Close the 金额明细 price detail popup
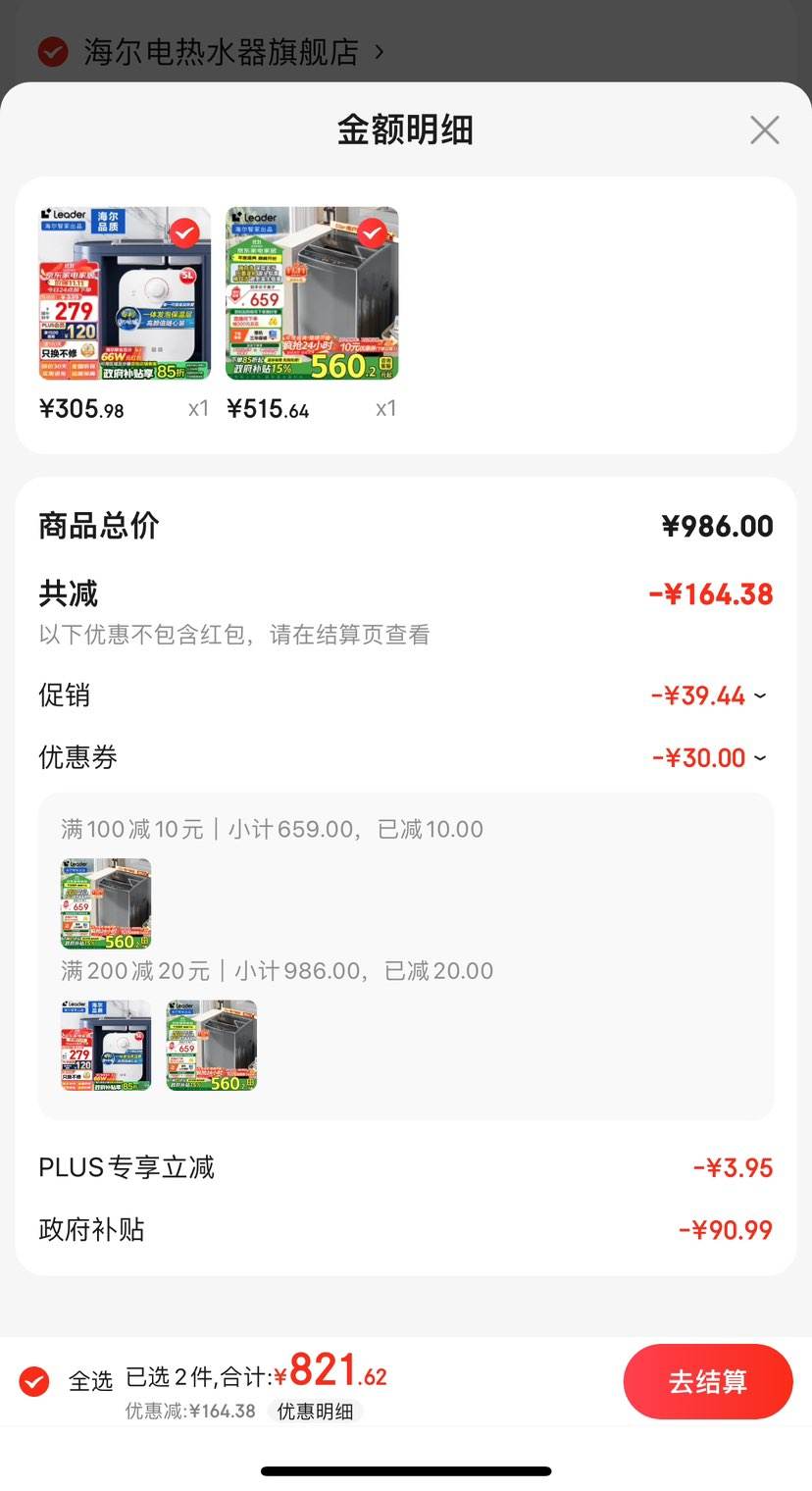Screen dimensions: 812x1491 [x=764, y=129]
